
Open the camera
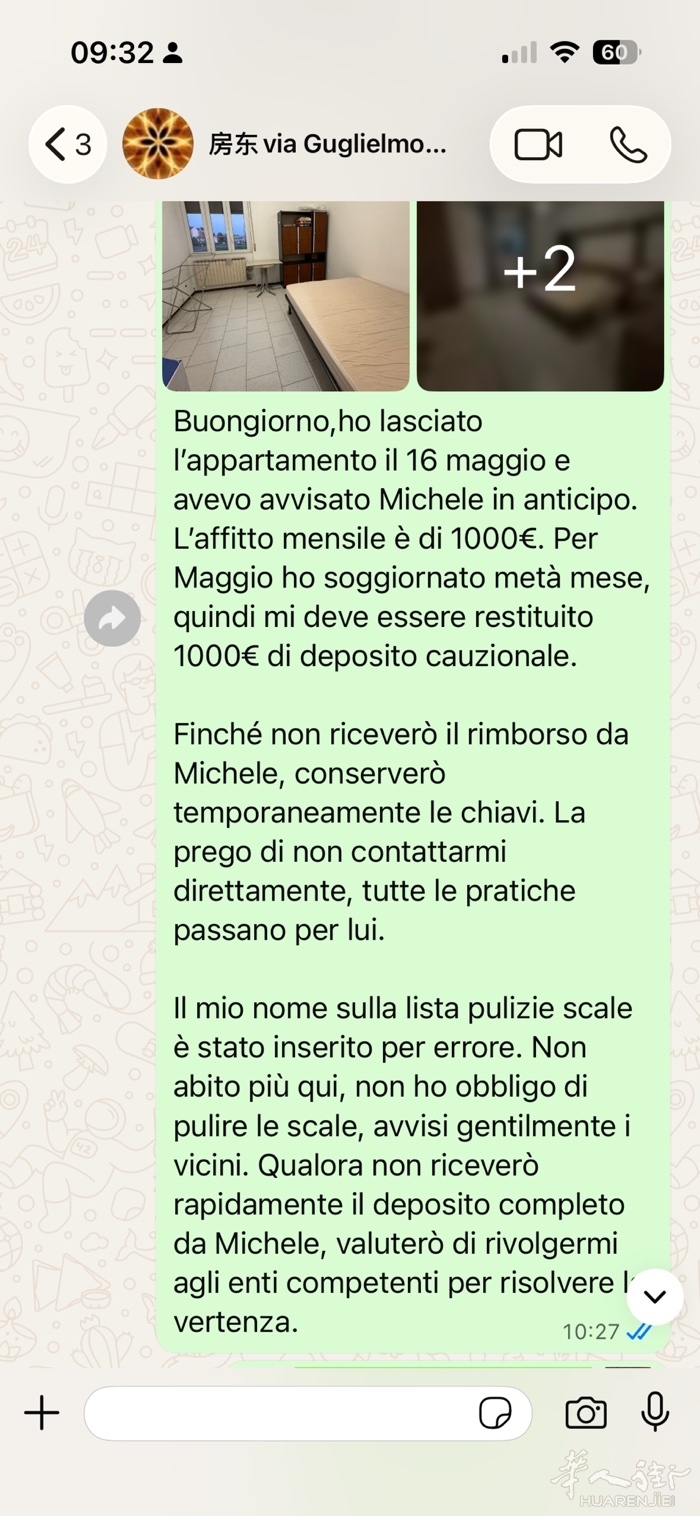coord(586,1413)
